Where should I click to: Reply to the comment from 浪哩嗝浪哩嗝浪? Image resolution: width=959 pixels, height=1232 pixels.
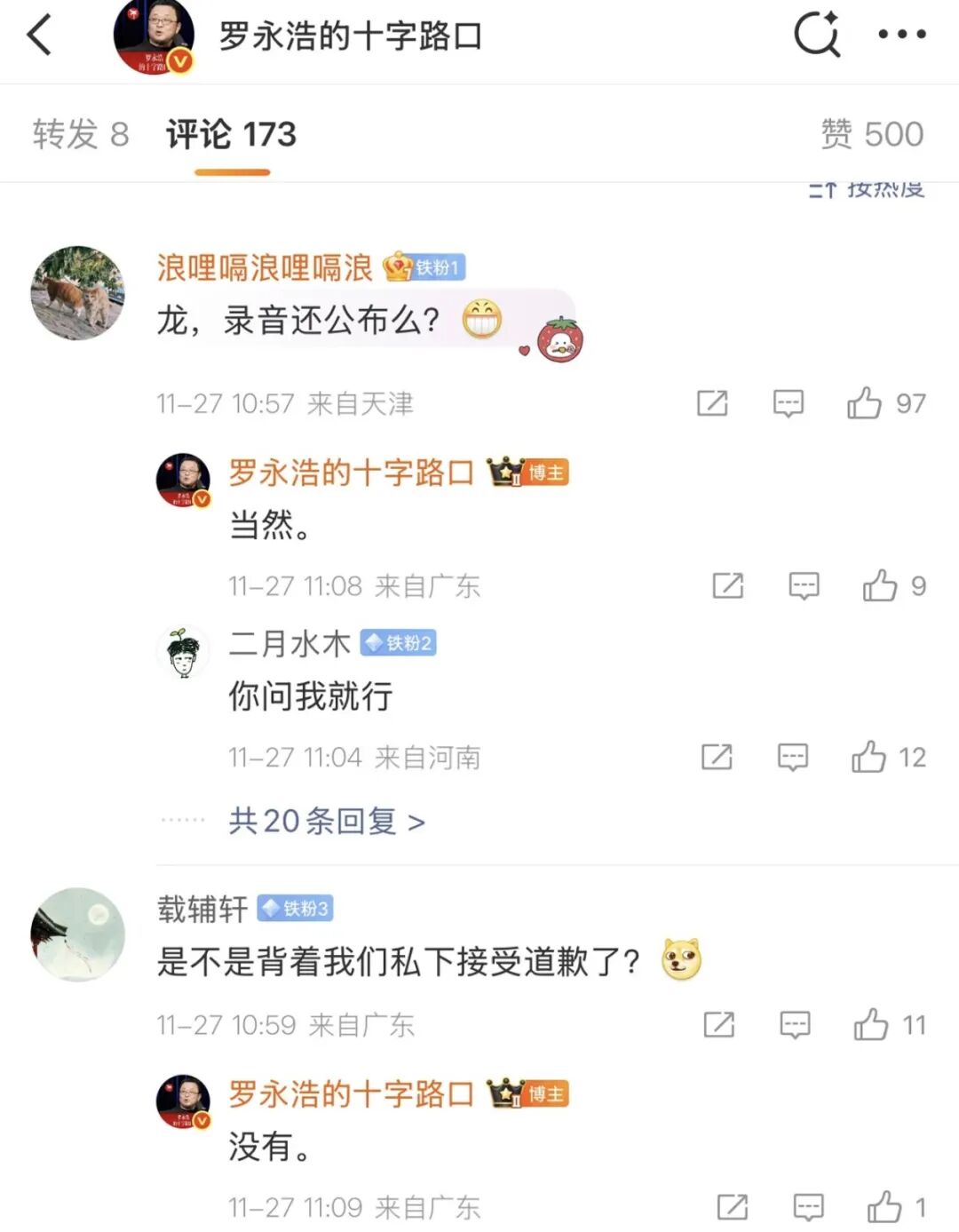tap(788, 403)
